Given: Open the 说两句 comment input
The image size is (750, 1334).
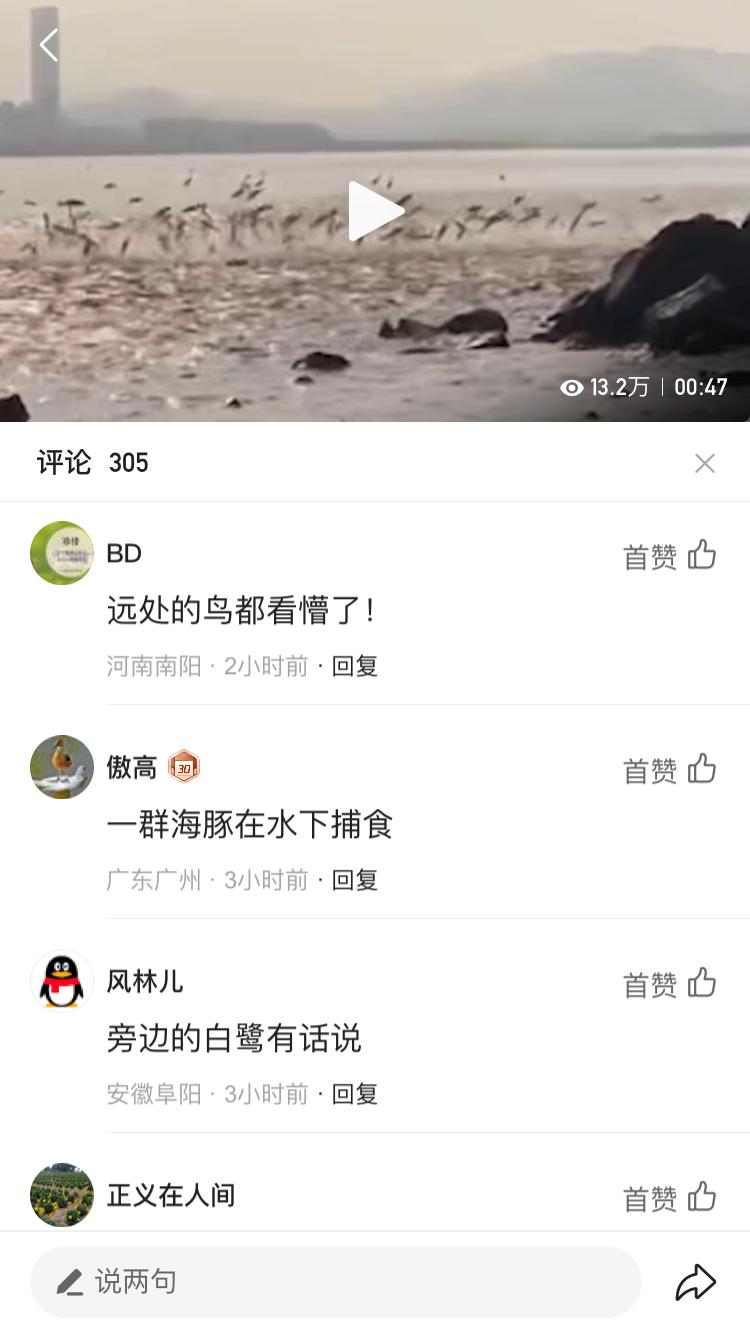Looking at the screenshot, I should tap(335, 1281).
